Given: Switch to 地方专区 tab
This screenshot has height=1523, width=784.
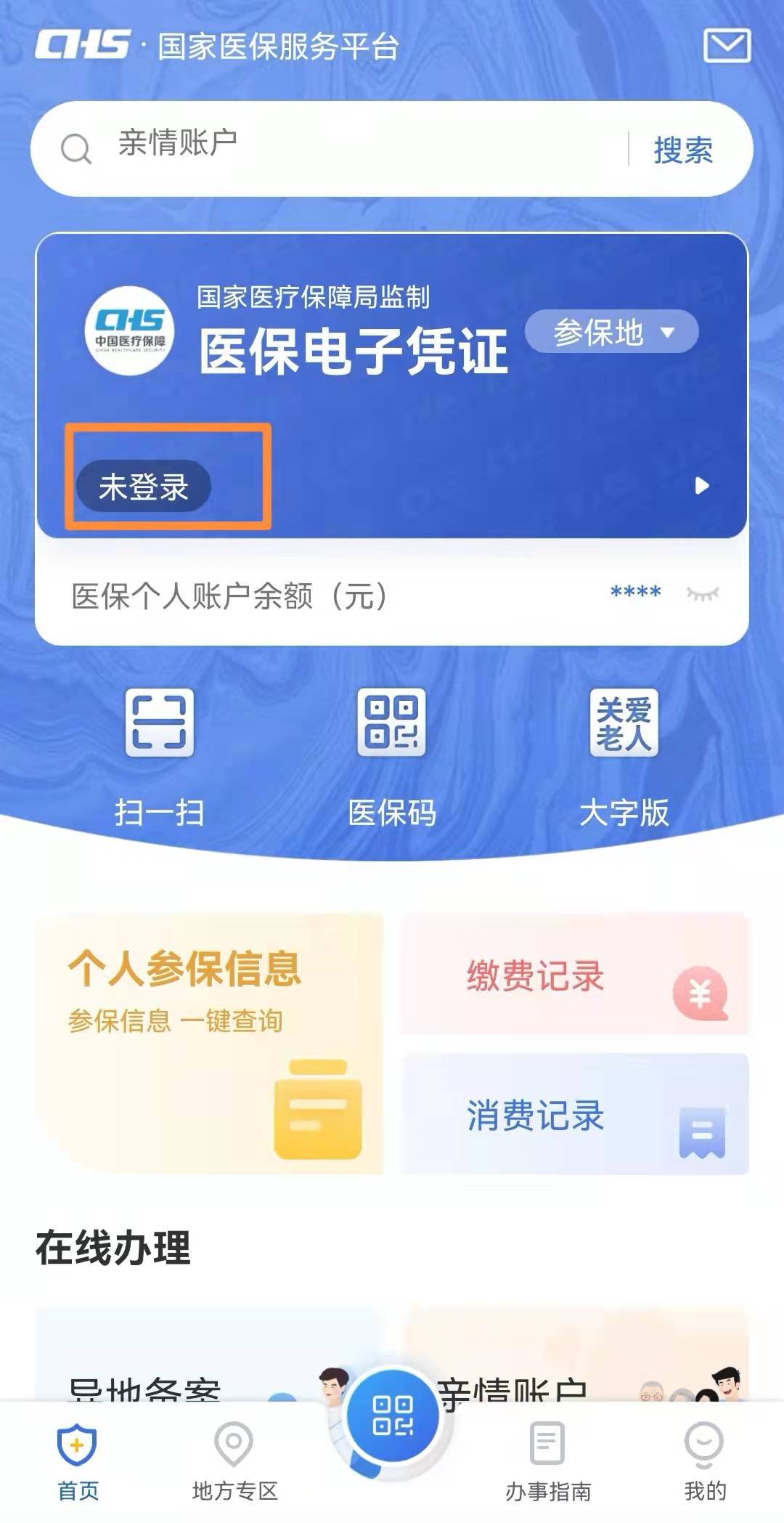Looking at the screenshot, I should click(x=234, y=1461).
